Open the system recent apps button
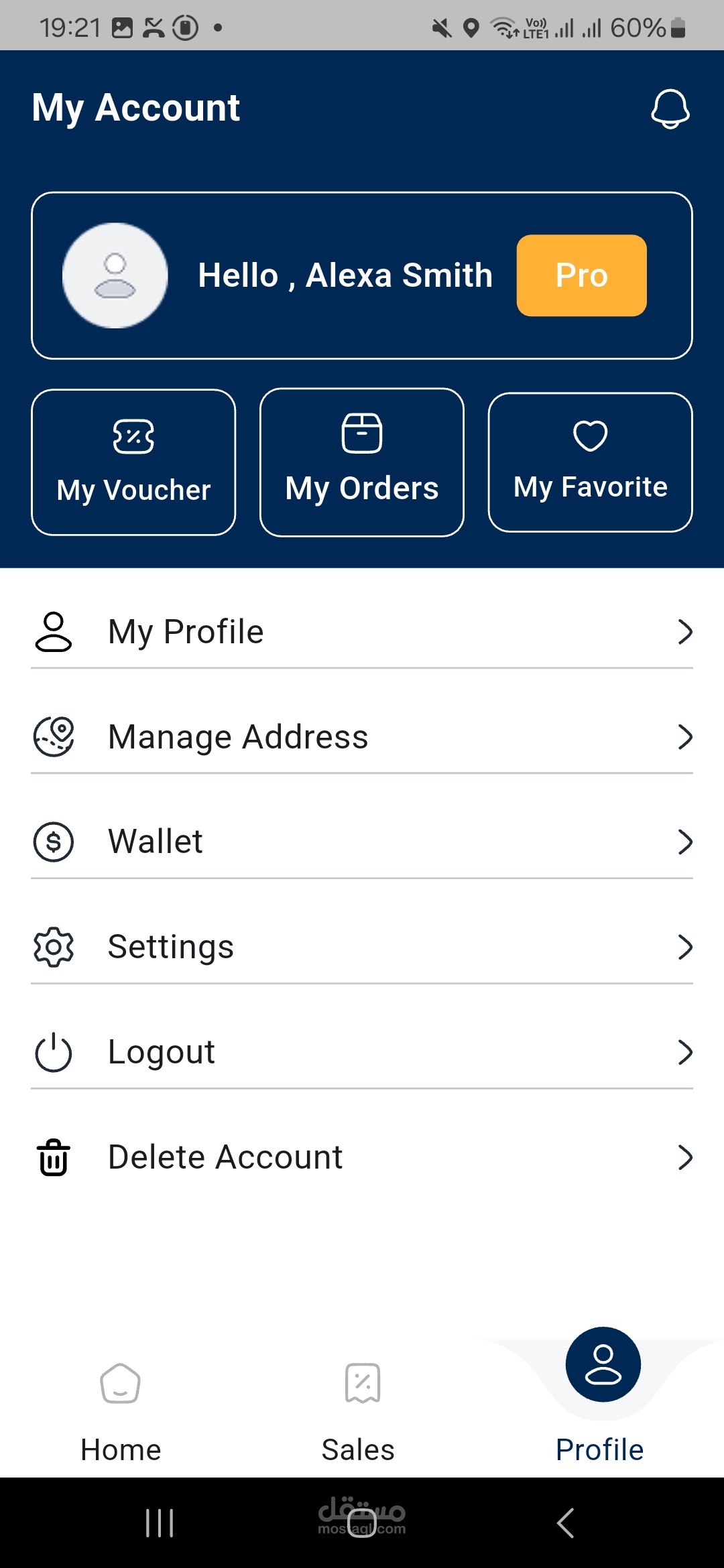This screenshot has width=724, height=1568. tap(160, 1523)
